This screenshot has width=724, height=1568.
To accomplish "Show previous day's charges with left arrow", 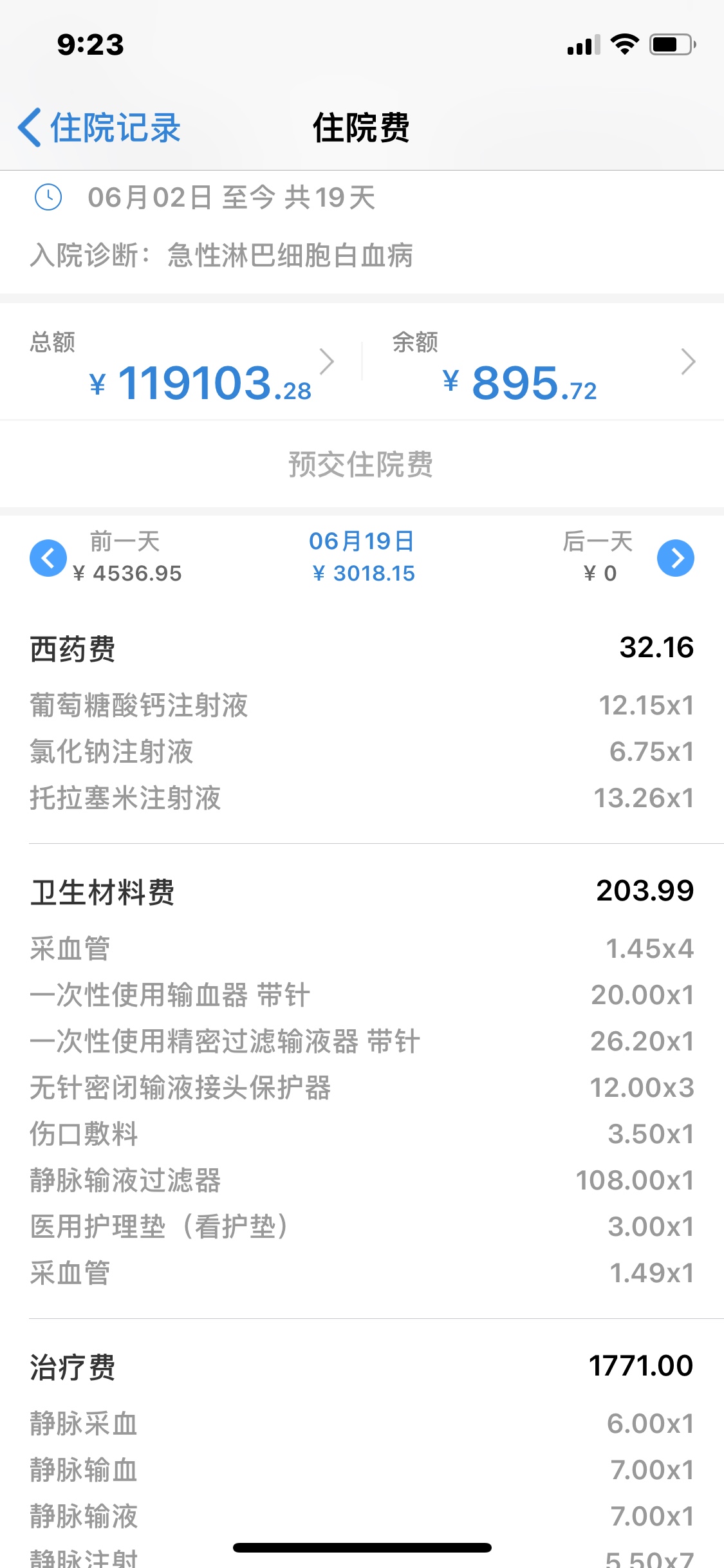I will (48, 558).
